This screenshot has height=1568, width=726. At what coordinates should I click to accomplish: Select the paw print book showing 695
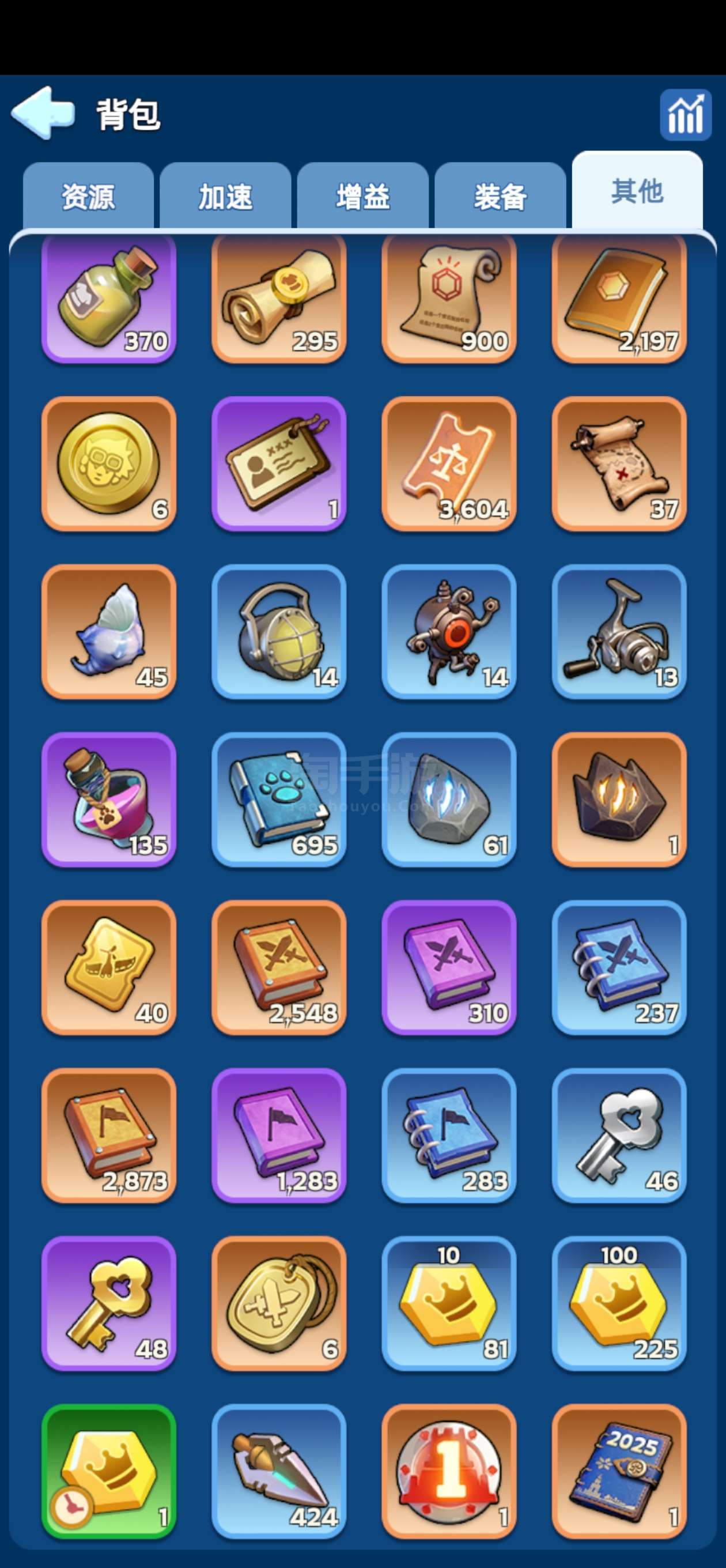pyautogui.click(x=279, y=800)
